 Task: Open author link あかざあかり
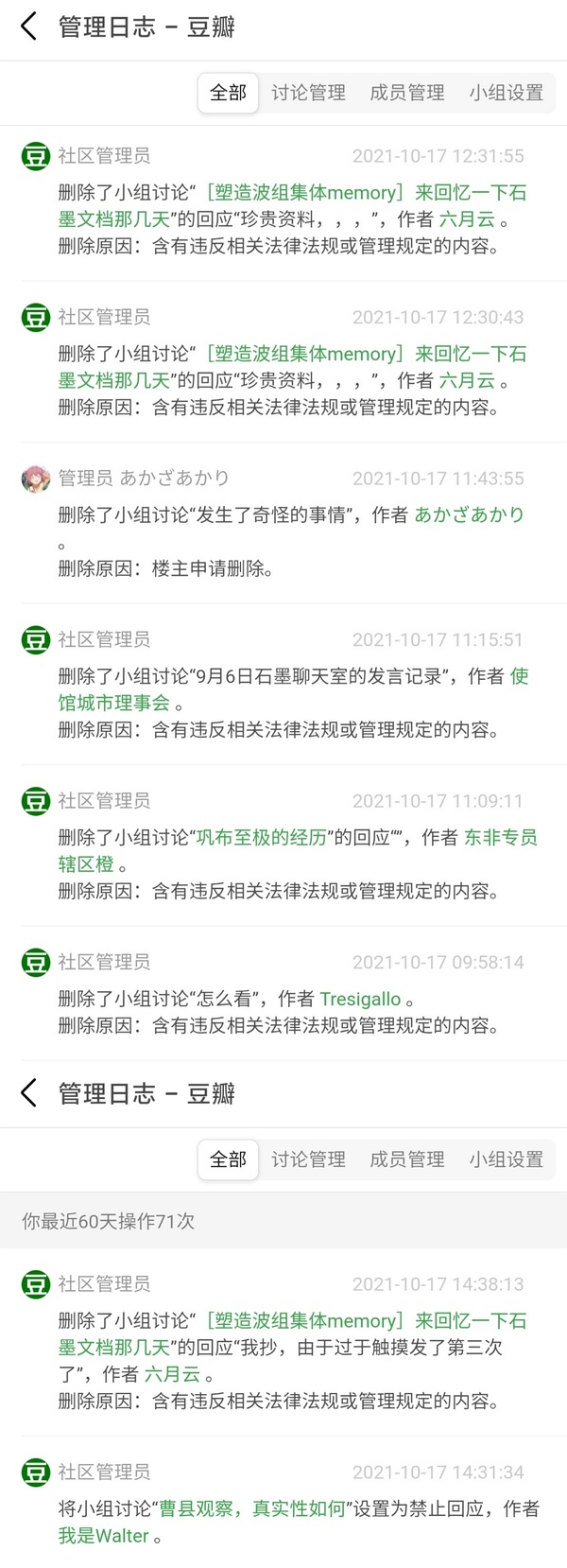(x=469, y=515)
